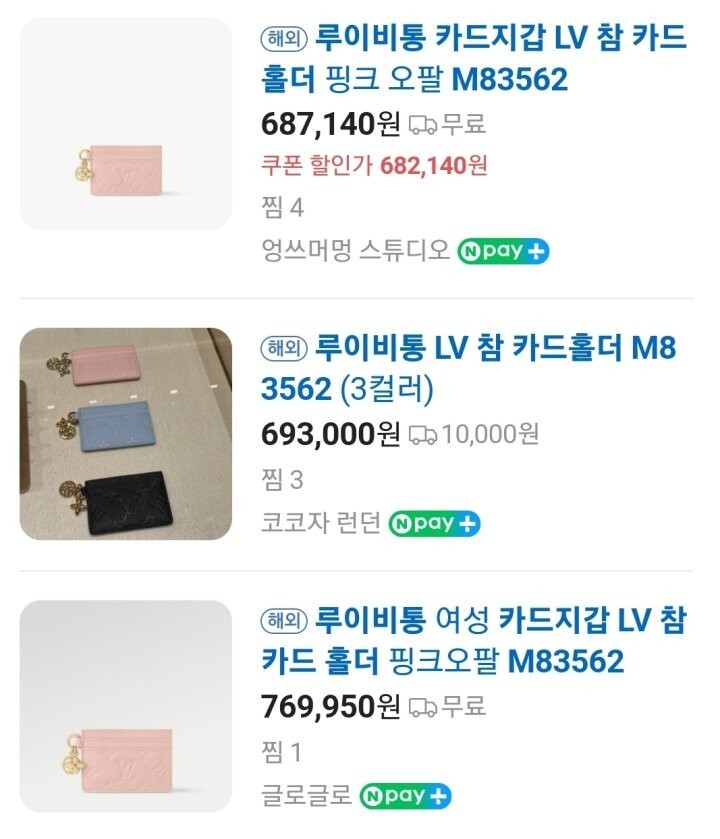
Task: Visit seller 엉쓰머멍 스튜디오
Action: pos(355,250)
